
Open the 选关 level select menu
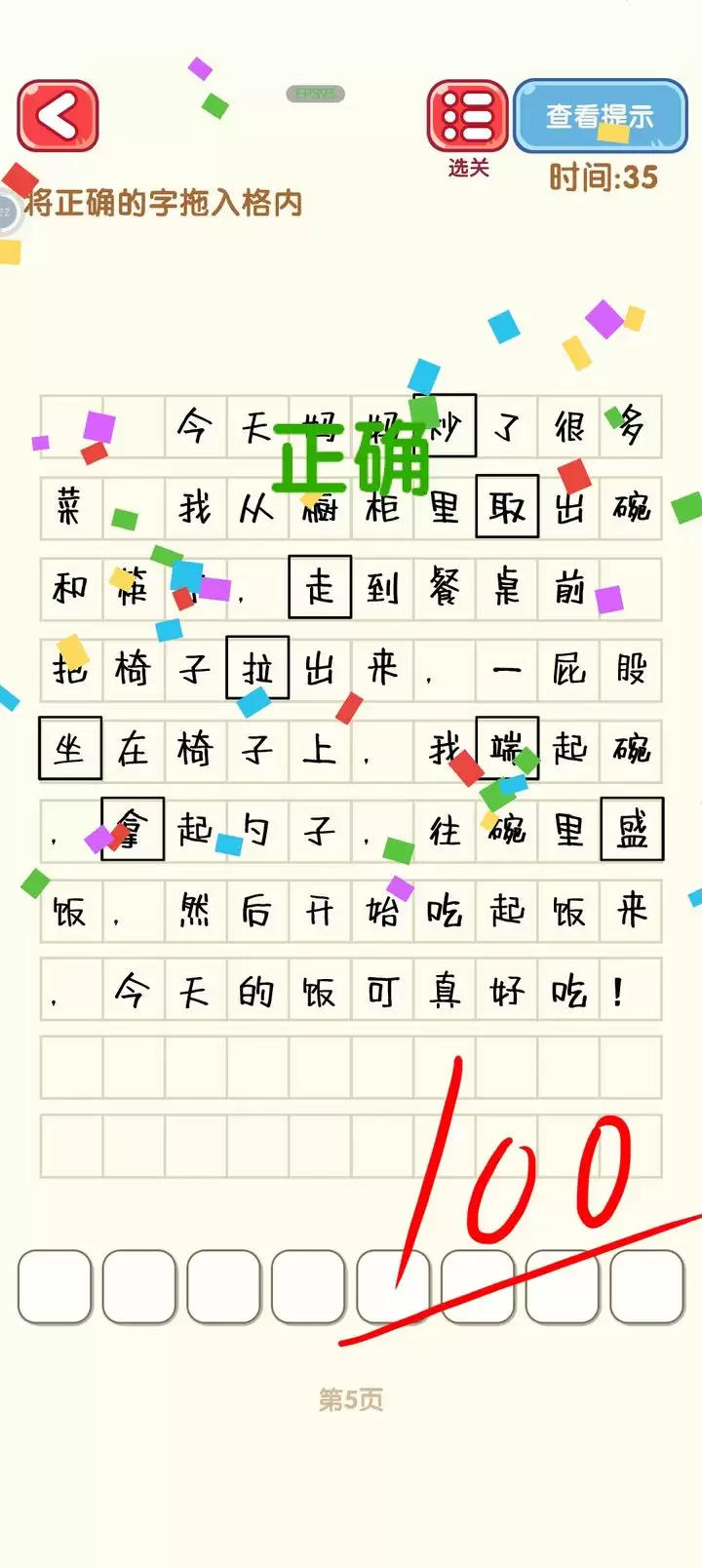click(468, 118)
